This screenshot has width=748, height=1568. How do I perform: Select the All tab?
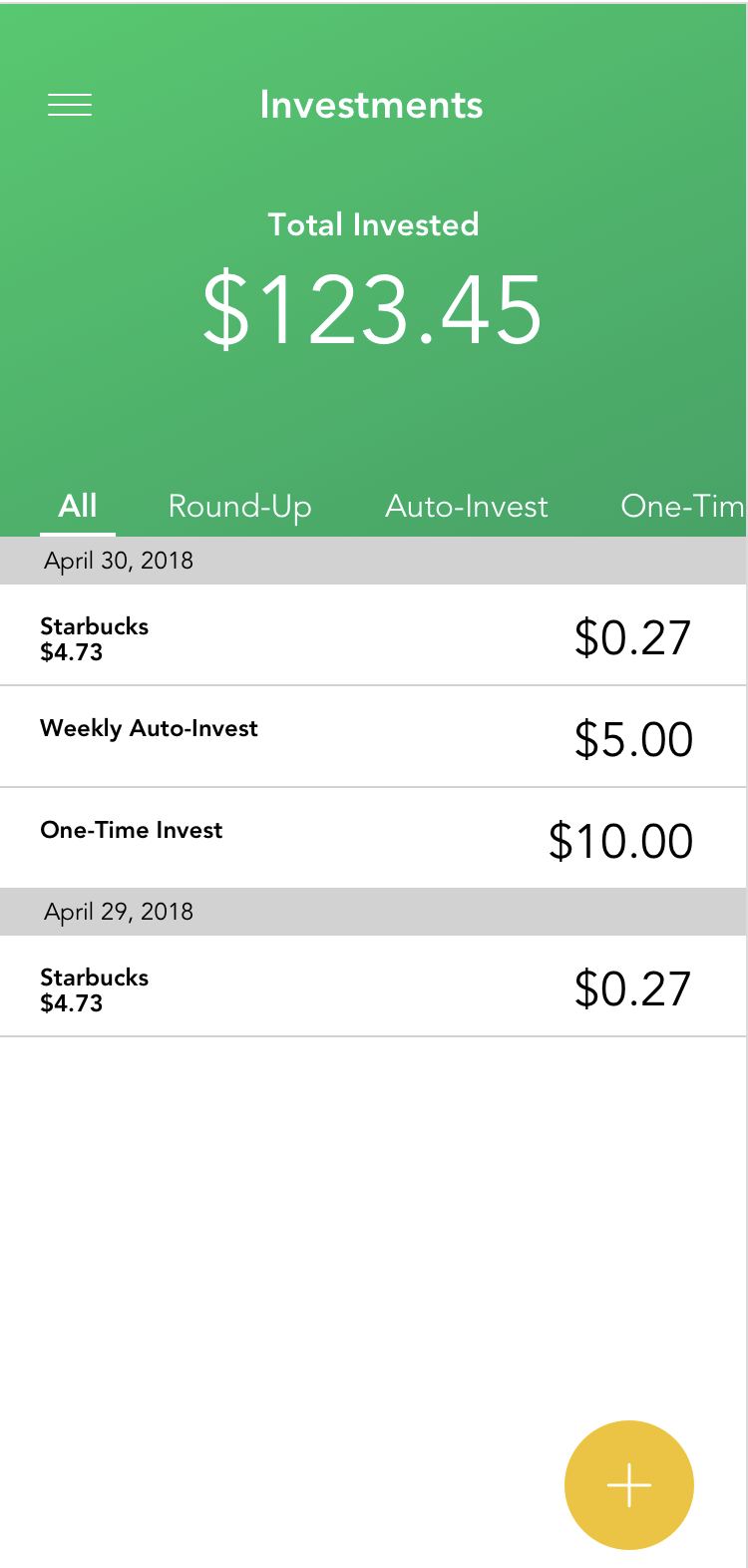(78, 506)
